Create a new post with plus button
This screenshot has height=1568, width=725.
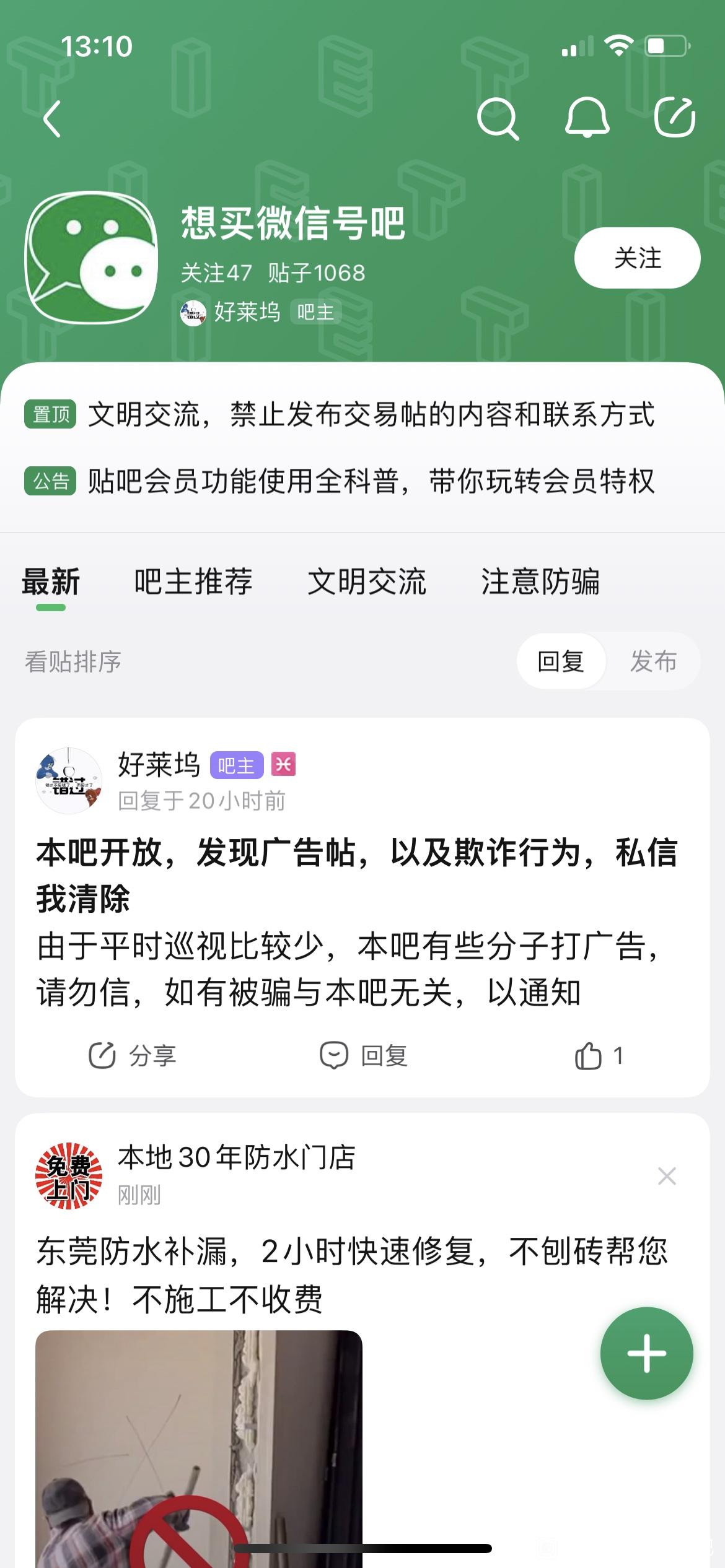646,1353
